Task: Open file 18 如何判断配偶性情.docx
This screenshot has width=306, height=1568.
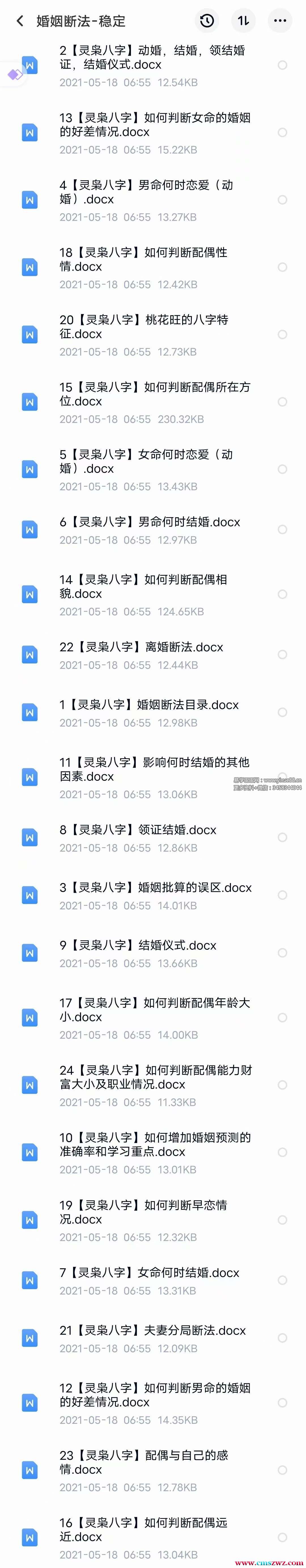Action: coord(143,260)
